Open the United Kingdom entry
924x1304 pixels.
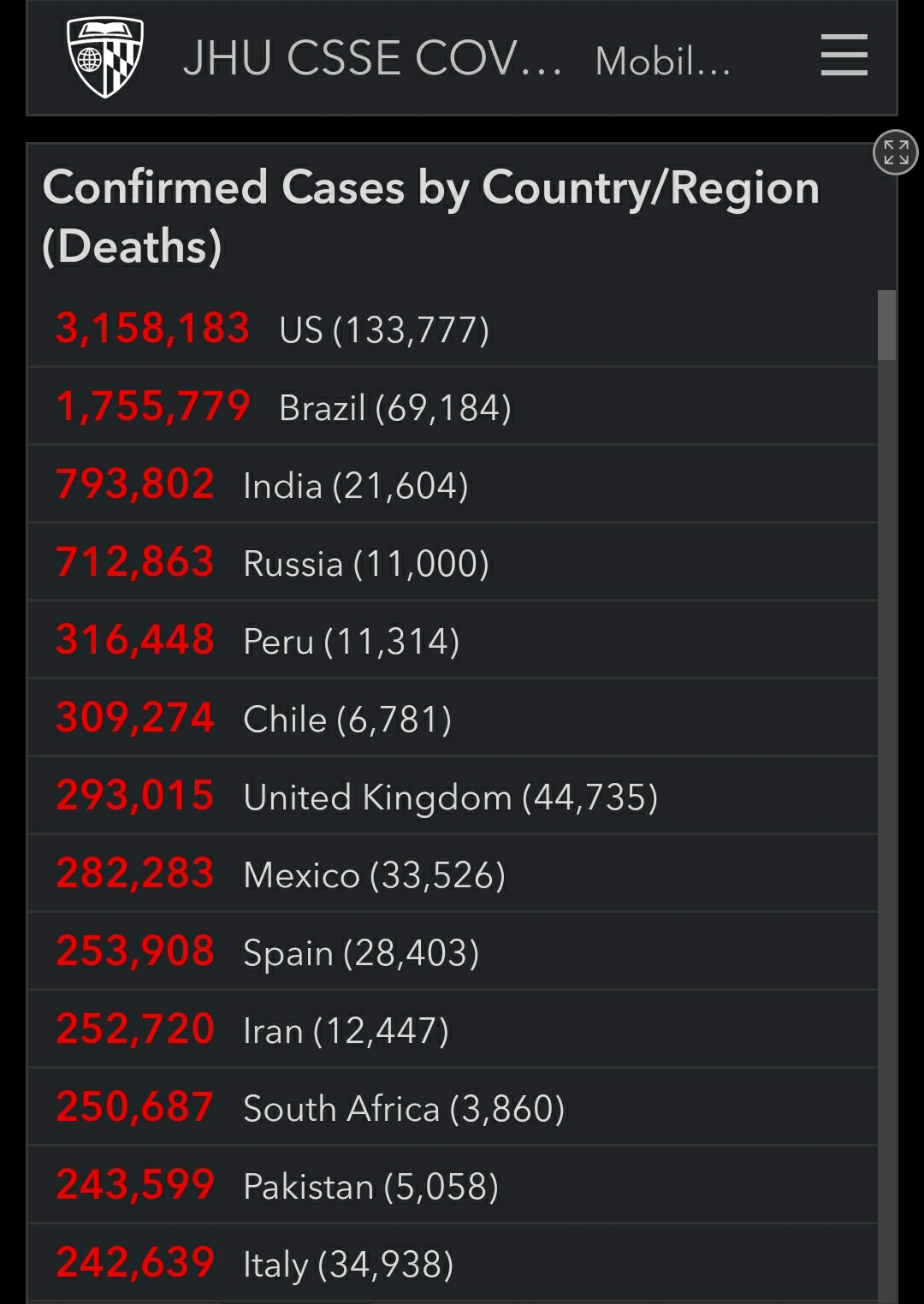453,796
